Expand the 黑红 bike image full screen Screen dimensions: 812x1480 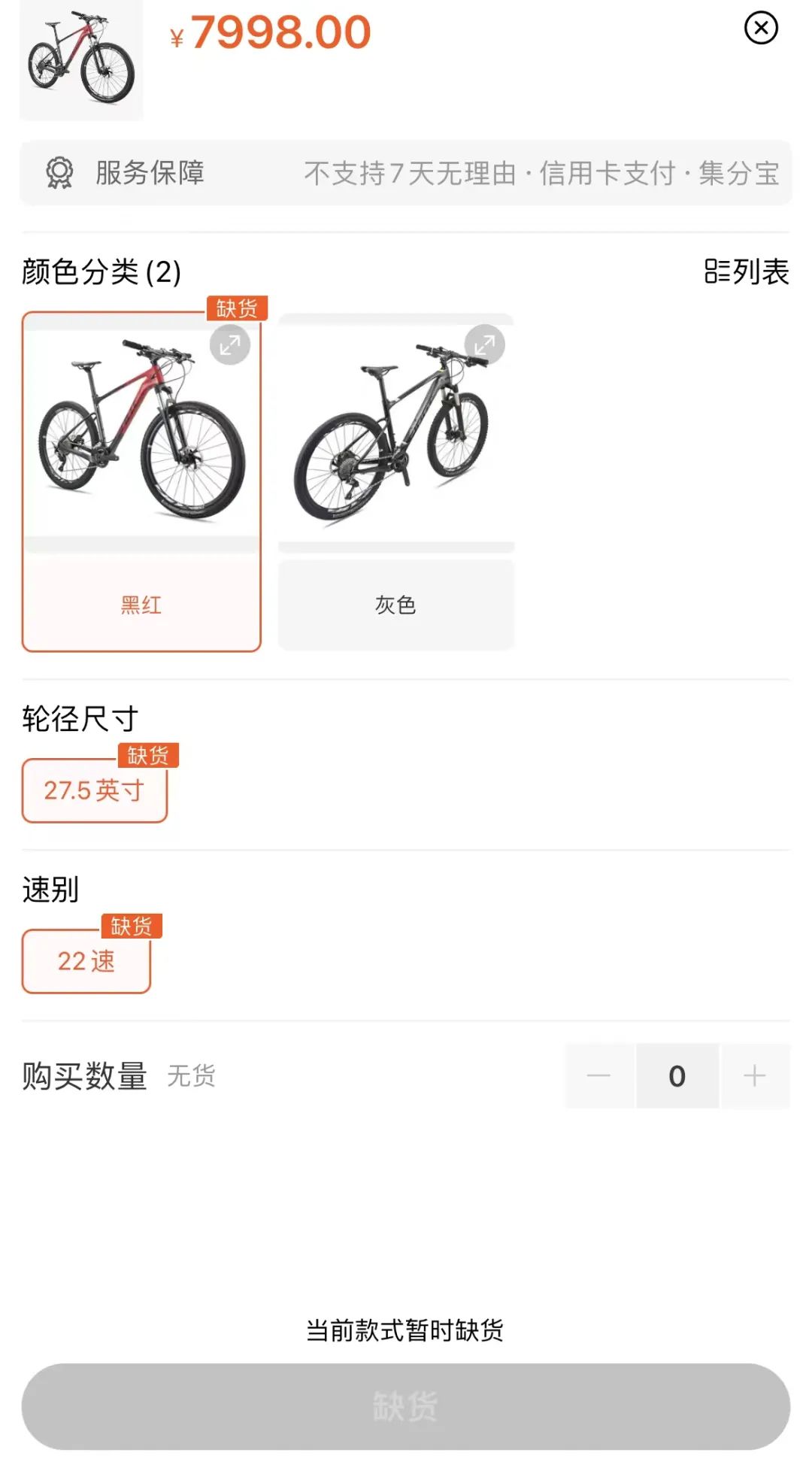pyautogui.click(x=230, y=344)
